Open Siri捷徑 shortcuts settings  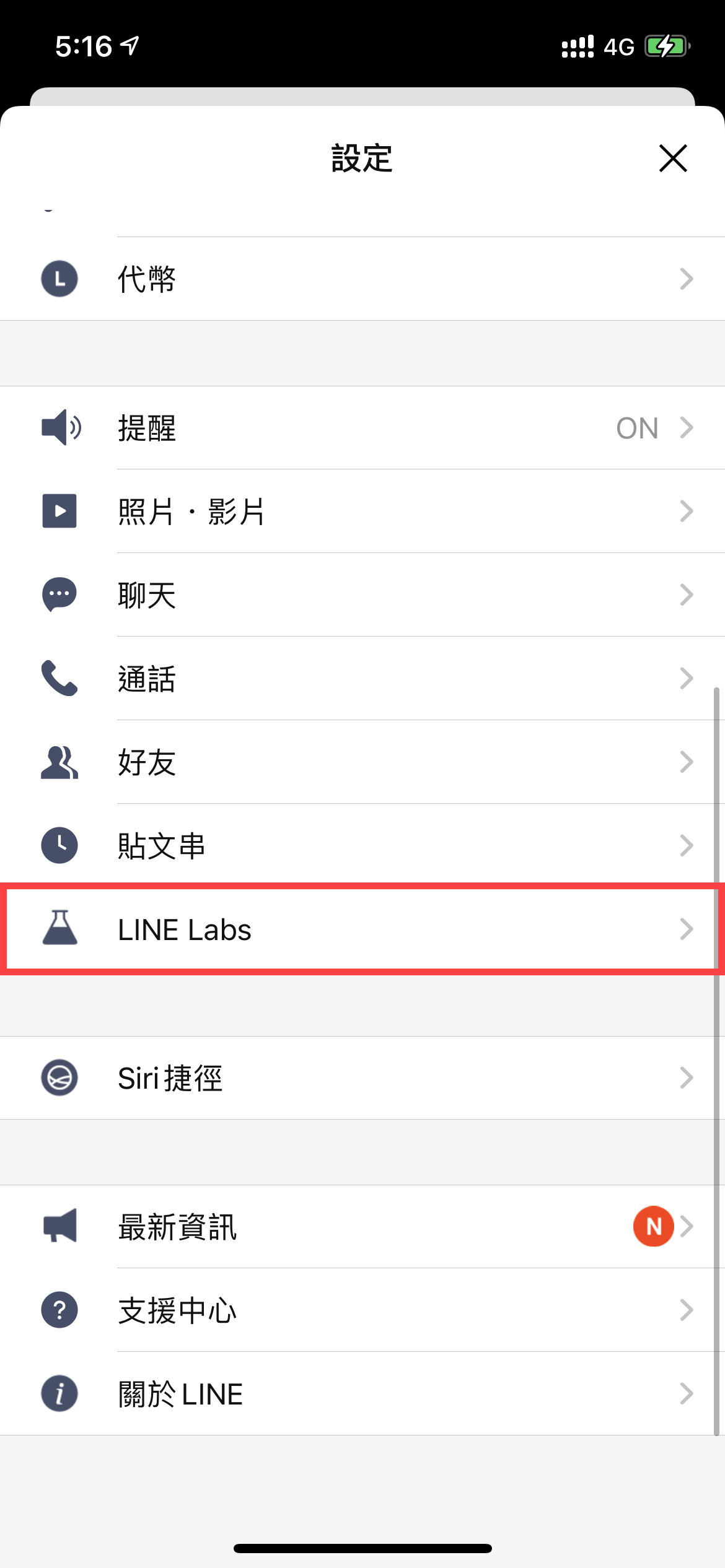pos(362,1078)
